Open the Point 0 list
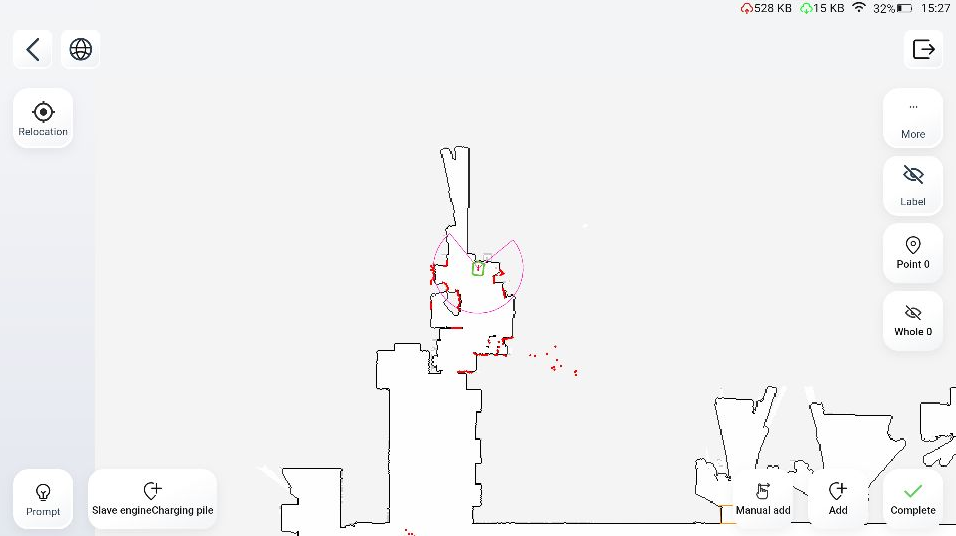The image size is (956, 536). 913,253
